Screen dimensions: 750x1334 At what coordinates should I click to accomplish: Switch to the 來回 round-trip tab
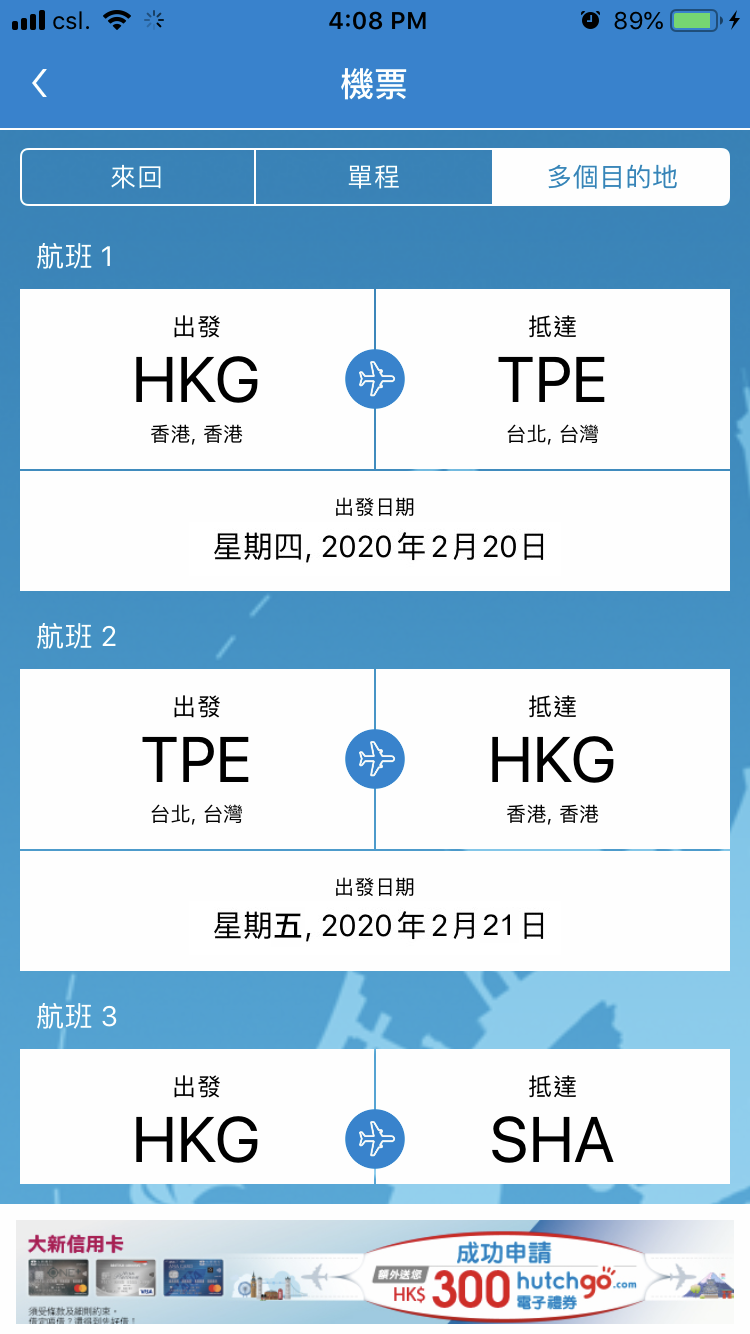pos(137,178)
